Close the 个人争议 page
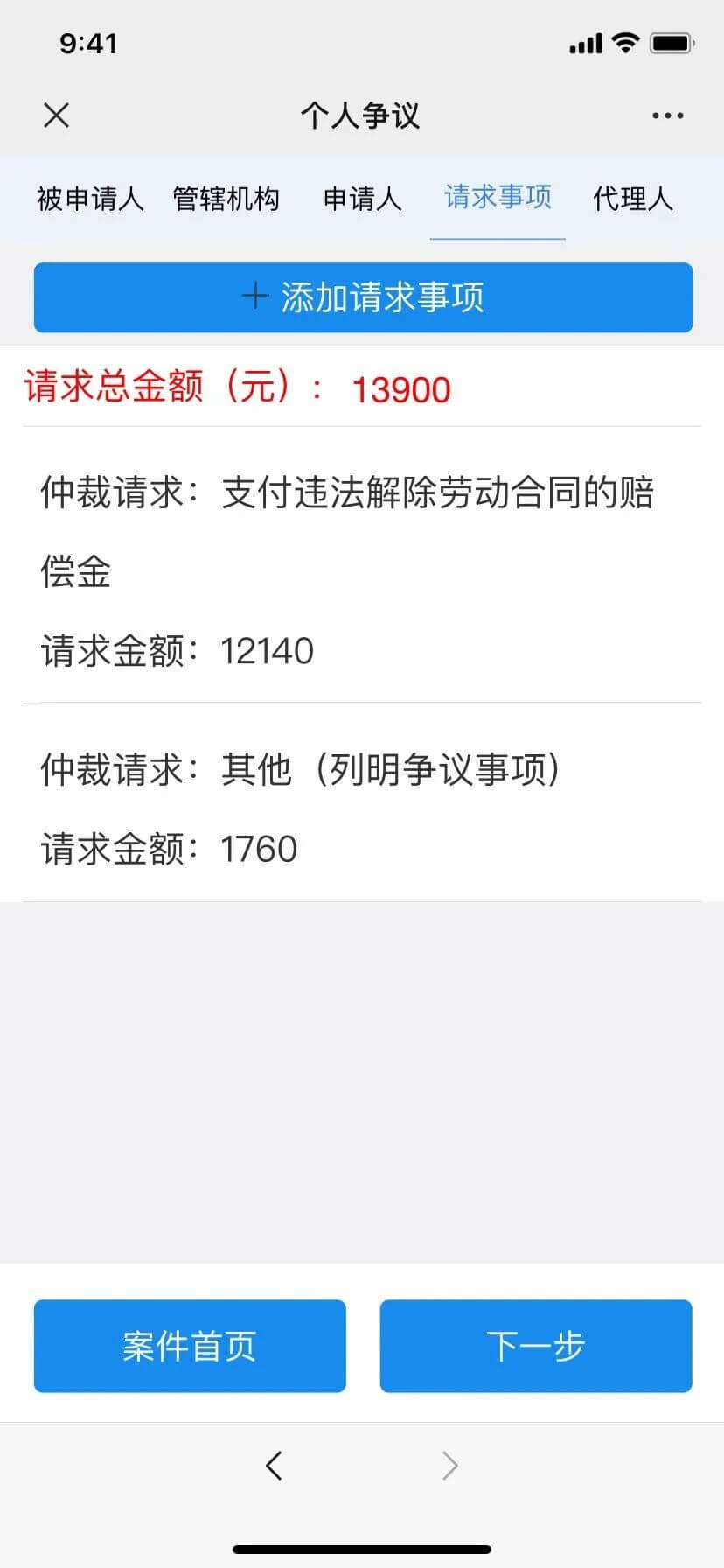This screenshot has width=724, height=1568. (x=56, y=115)
